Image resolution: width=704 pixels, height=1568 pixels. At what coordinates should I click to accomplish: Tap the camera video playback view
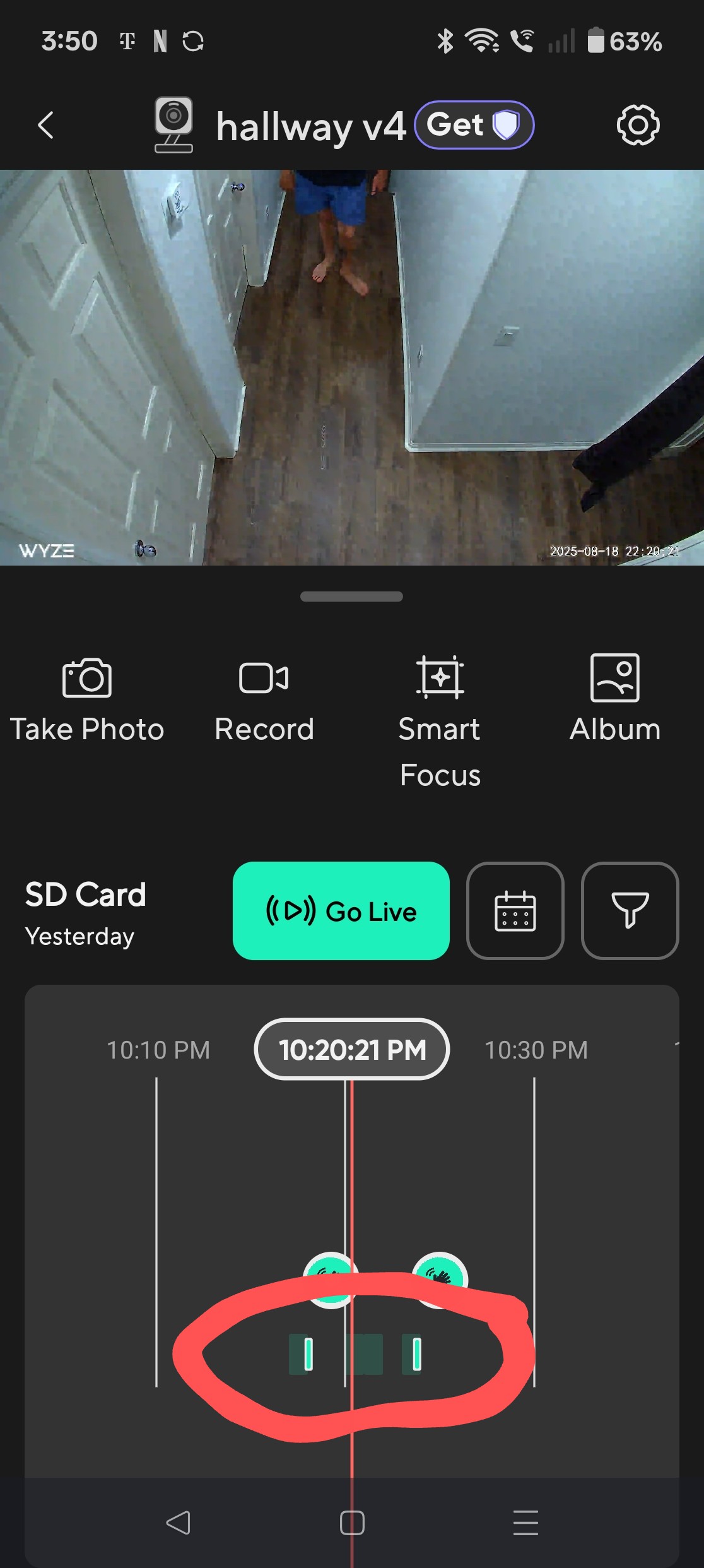tap(352, 367)
